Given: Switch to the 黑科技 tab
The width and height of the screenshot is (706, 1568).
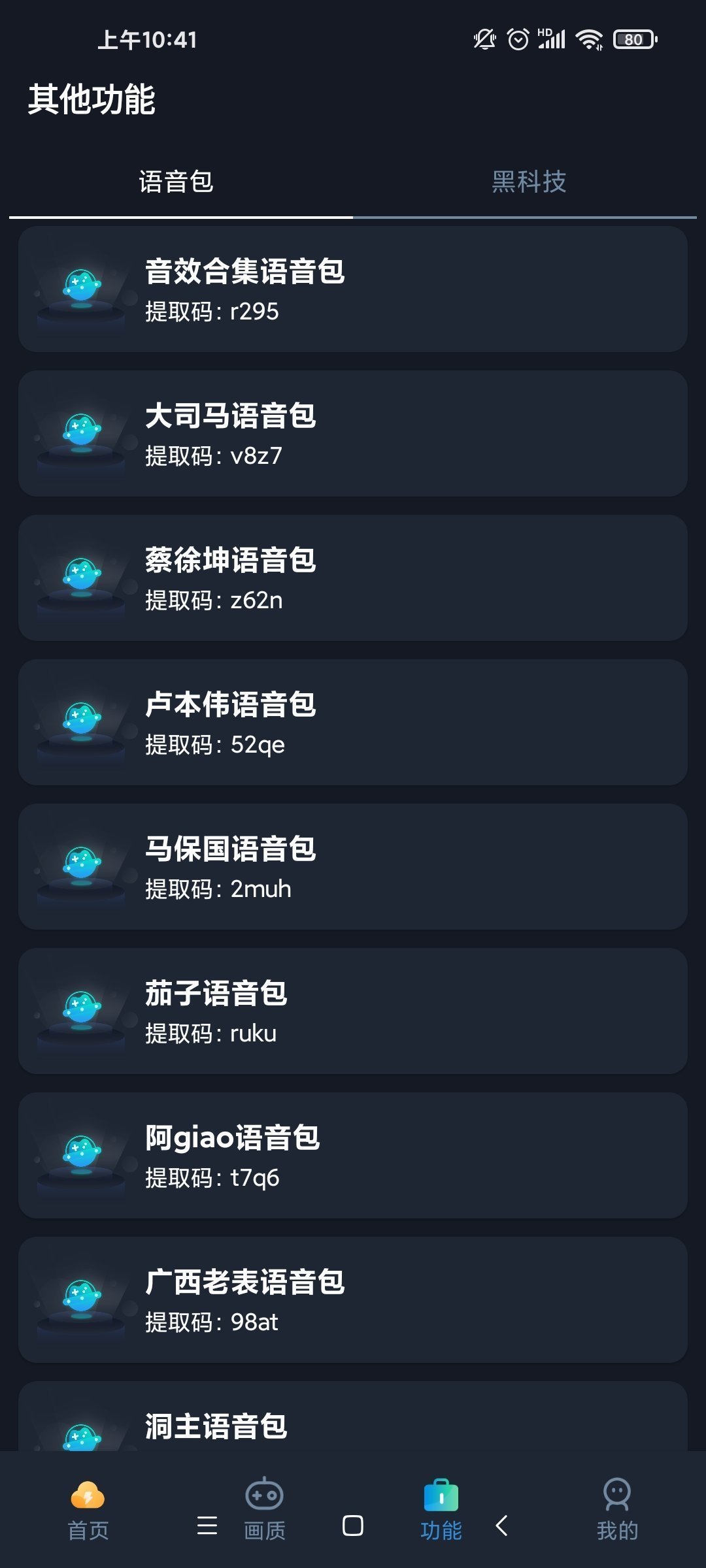Looking at the screenshot, I should 528,182.
